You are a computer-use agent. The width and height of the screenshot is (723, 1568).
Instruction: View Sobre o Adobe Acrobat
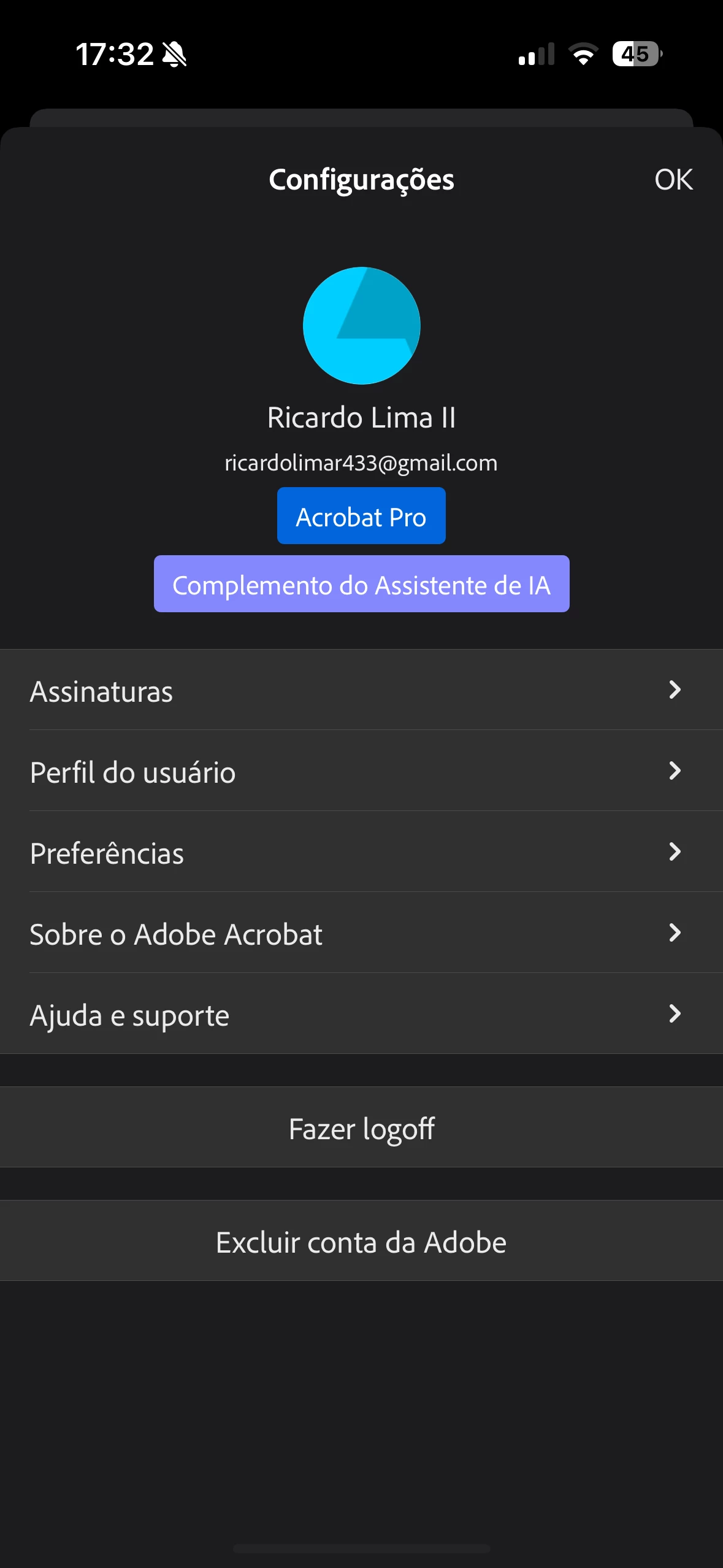coord(361,933)
